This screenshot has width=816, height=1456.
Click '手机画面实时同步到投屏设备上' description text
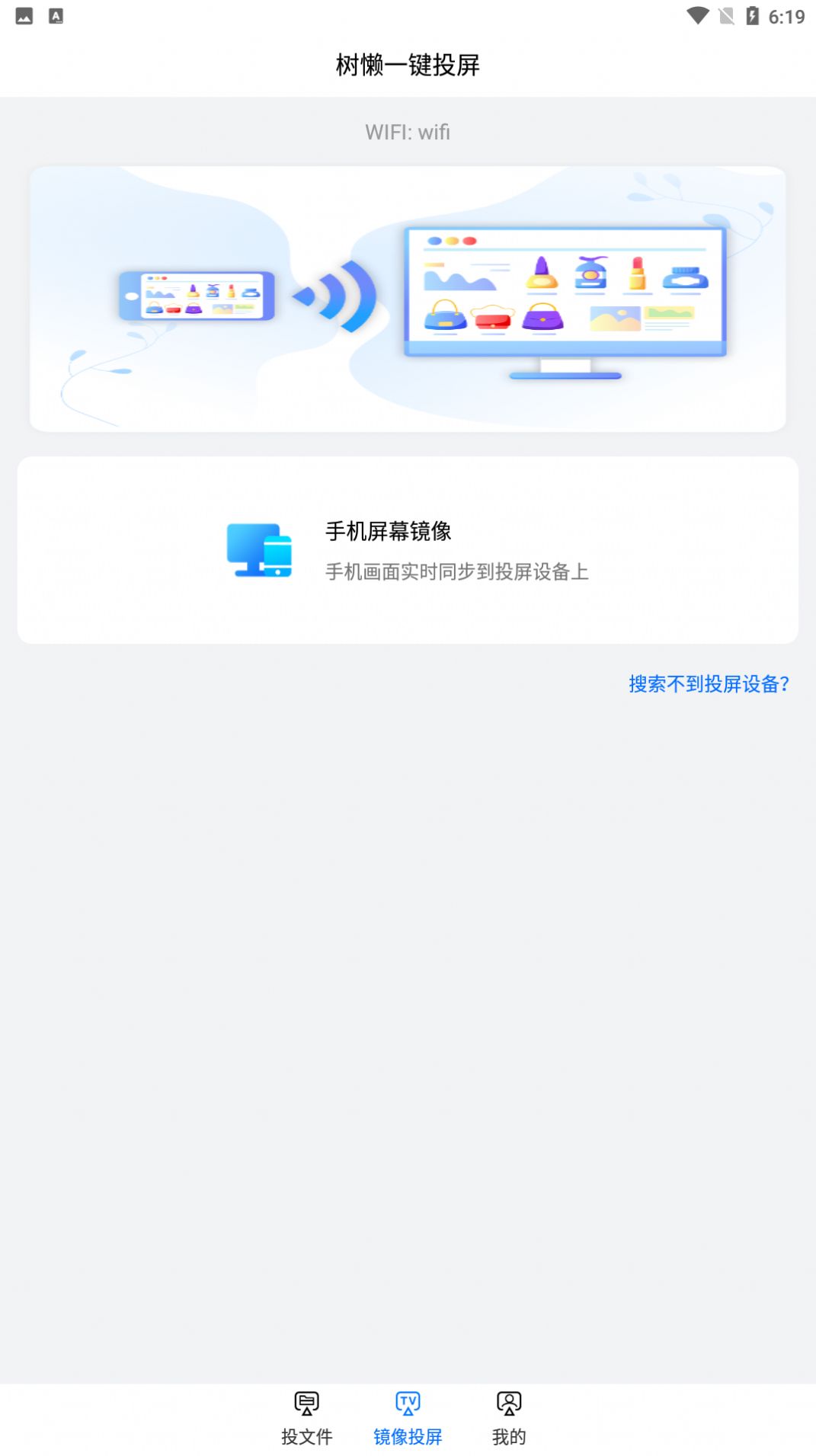(x=459, y=571)
